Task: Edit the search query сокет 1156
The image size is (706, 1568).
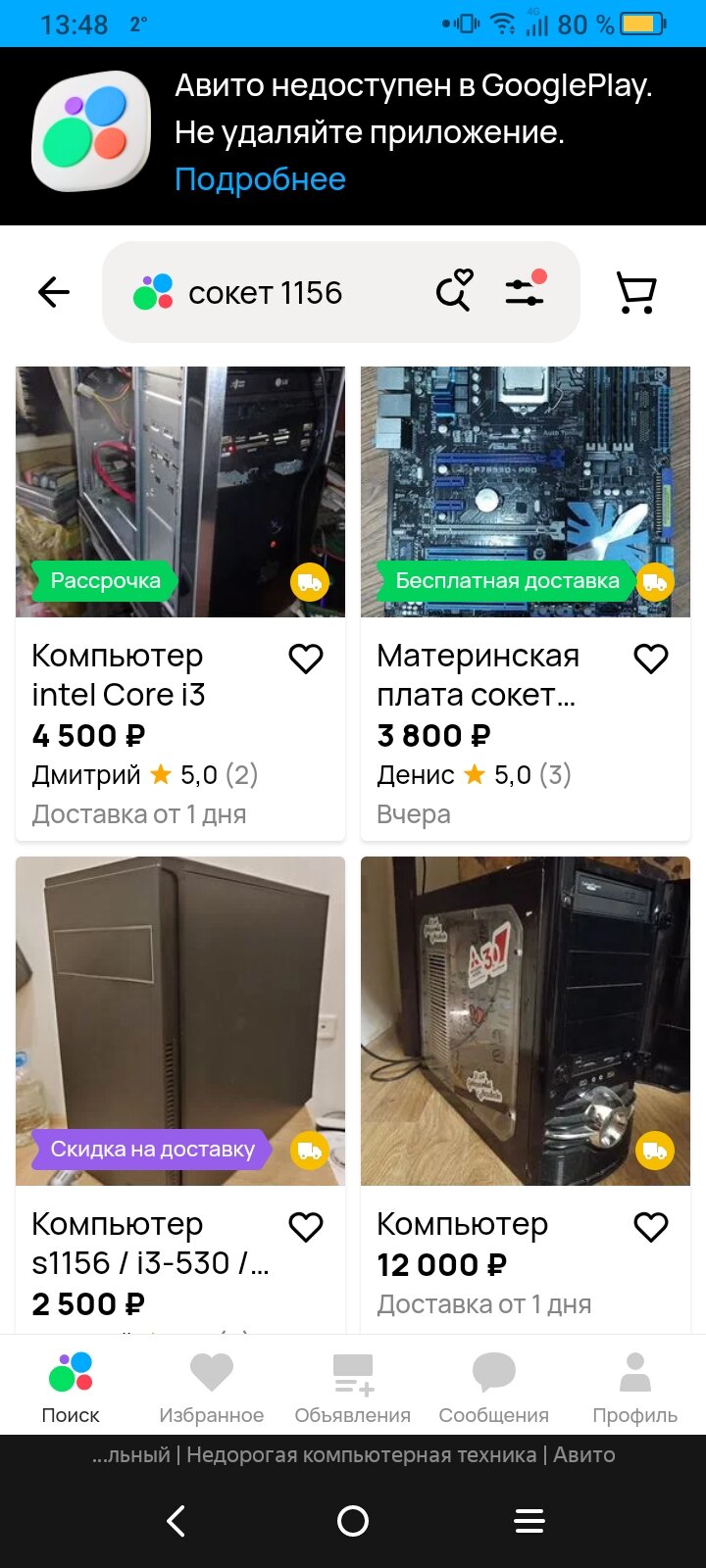Action: pos(265,293)
